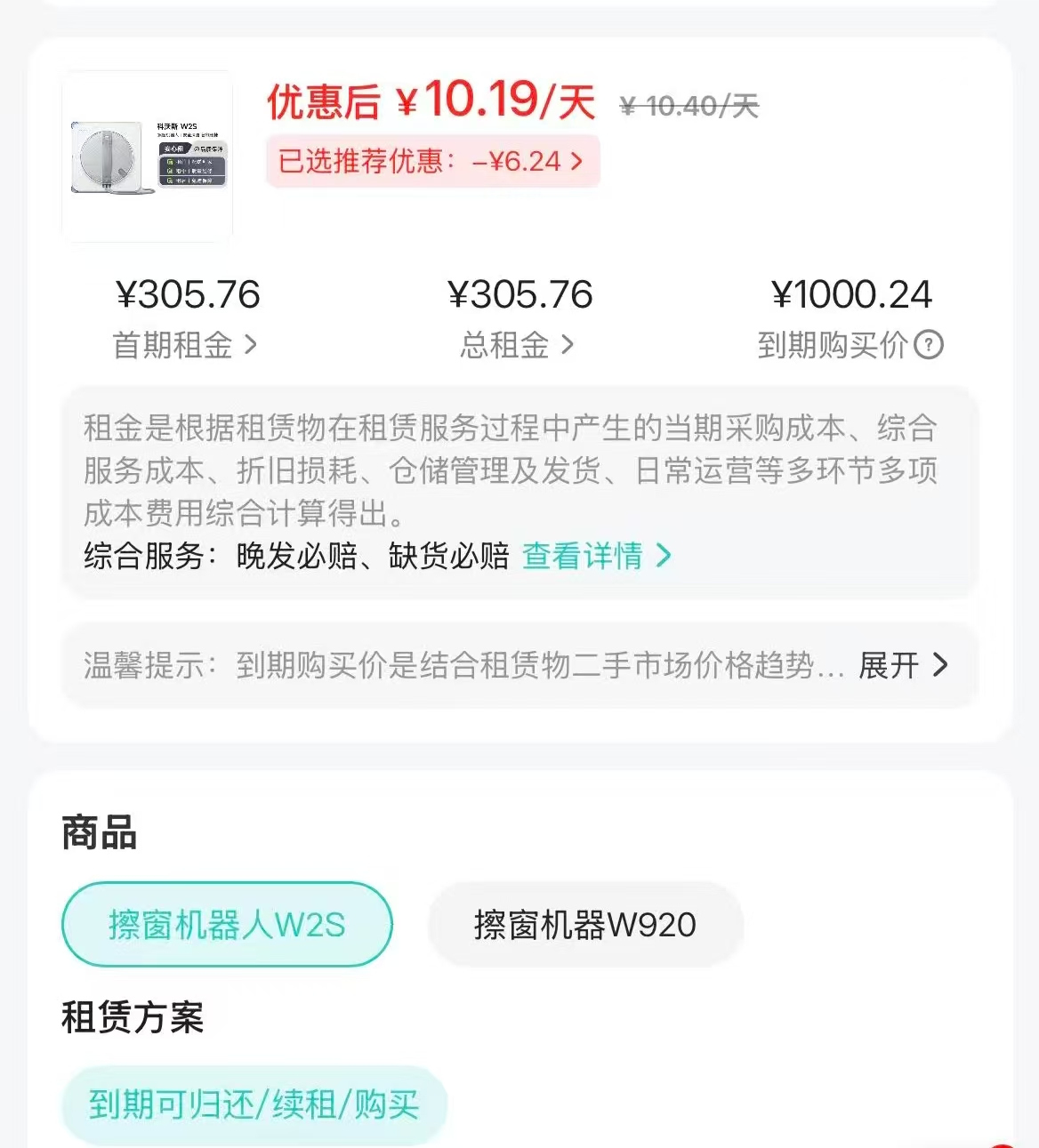The width and height of the screenshot is (1039, 1148).
Task: Tap 查看详情 for service details
Action: [x=596, y=556]
